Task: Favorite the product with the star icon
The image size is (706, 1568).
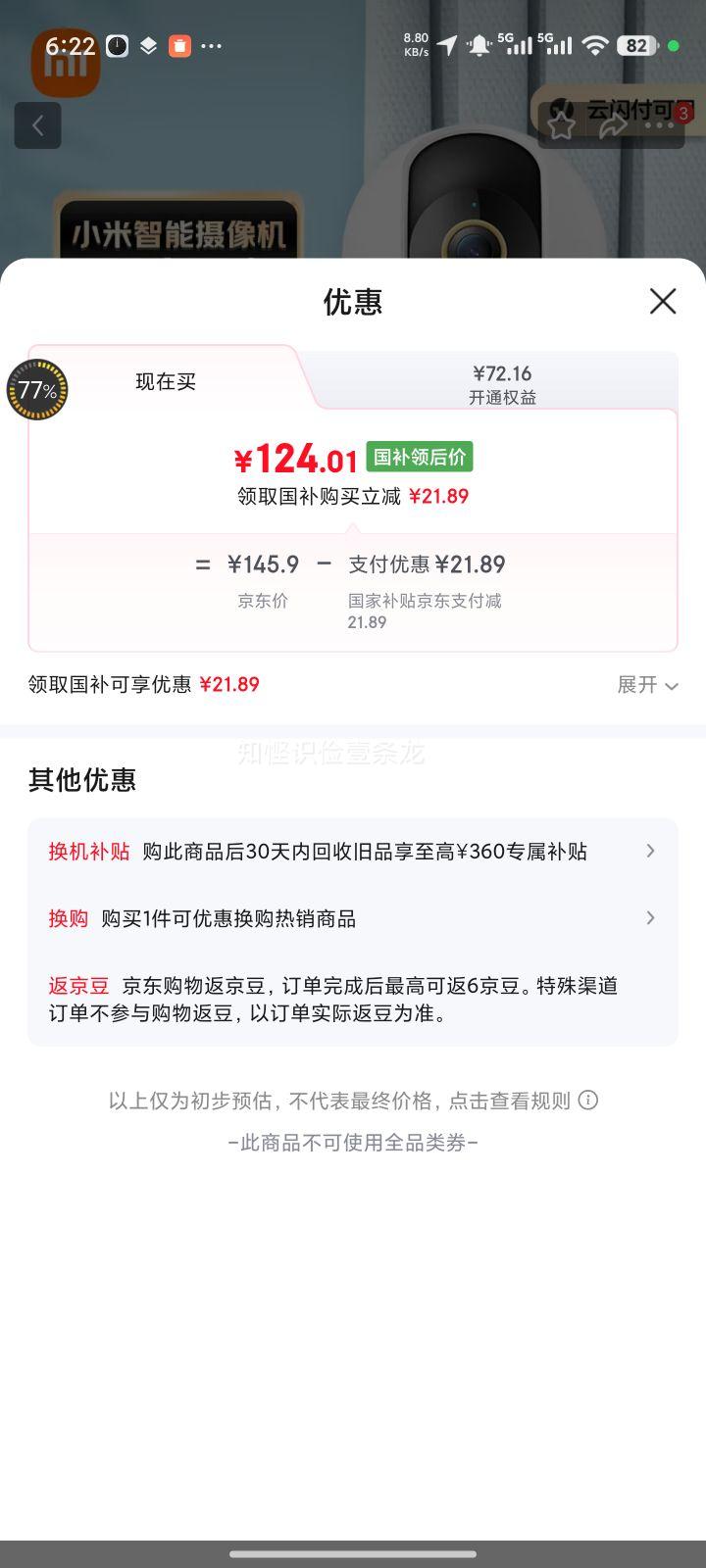Action: pos(561,125)
